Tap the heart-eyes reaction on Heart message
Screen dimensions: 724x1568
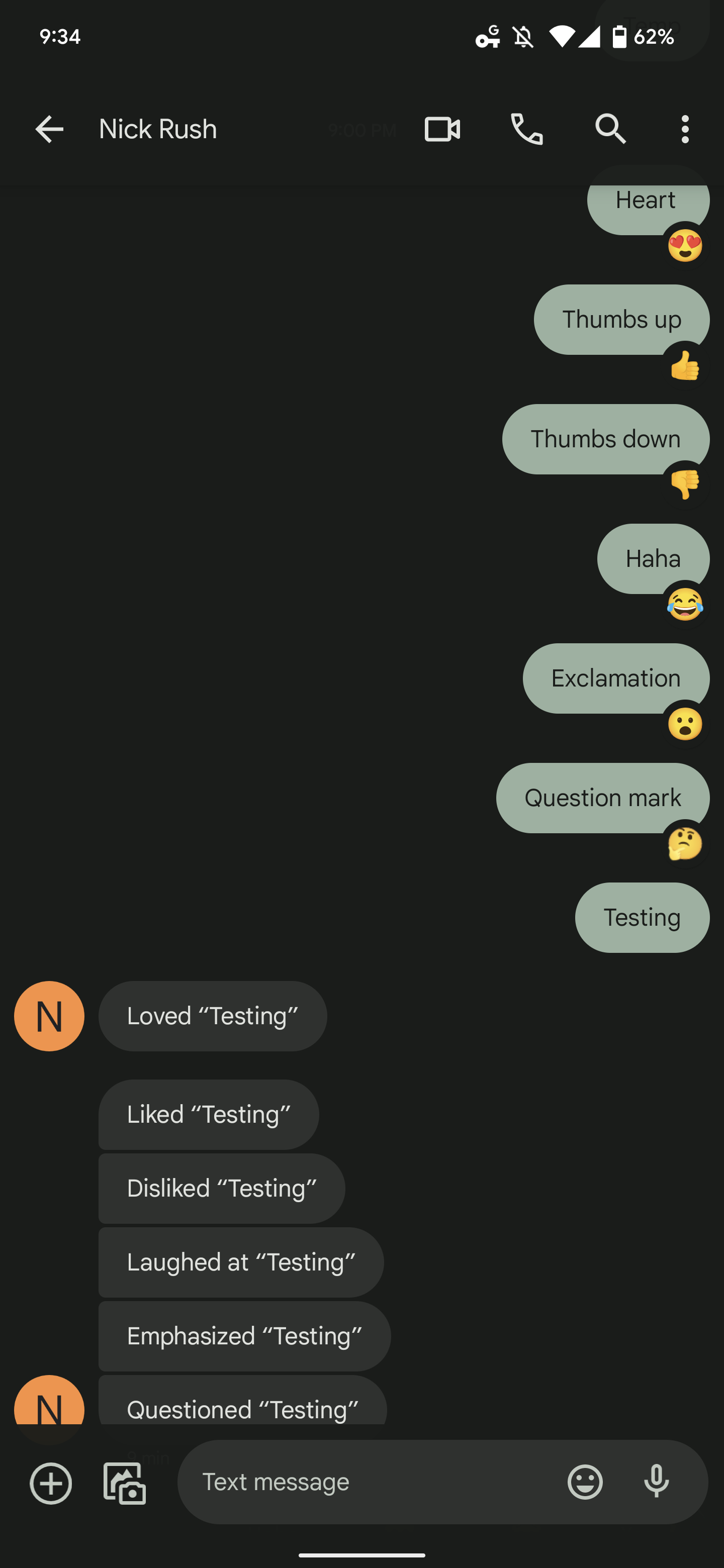click(x=685, y=246)
